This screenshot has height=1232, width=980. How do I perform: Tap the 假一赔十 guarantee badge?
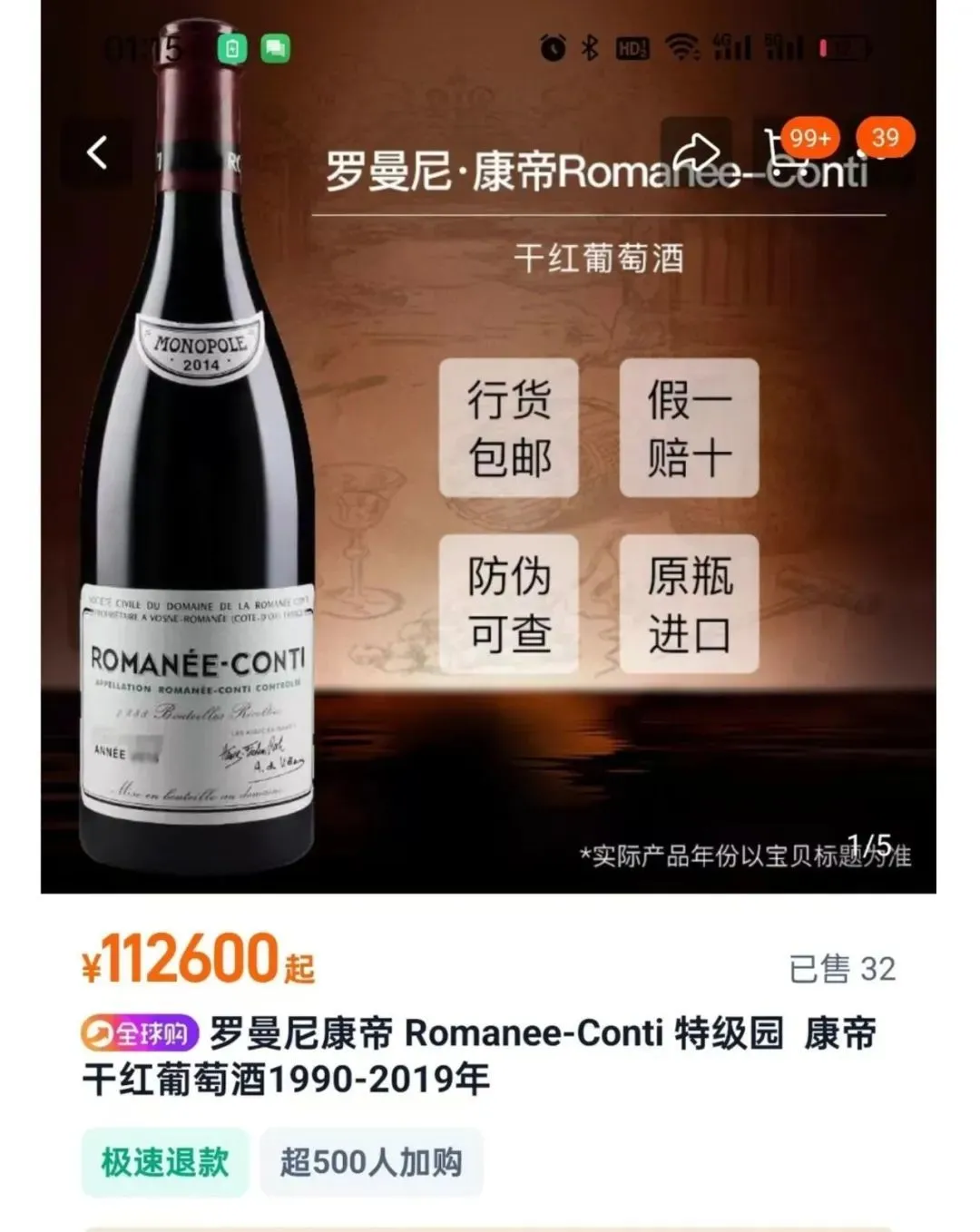point(688,429)
